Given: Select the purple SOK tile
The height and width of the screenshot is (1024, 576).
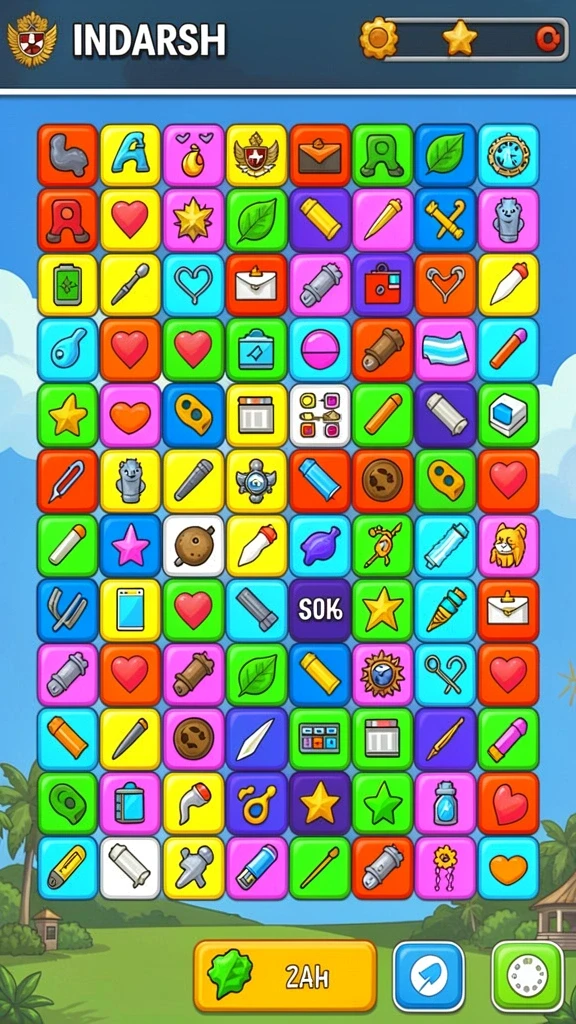Looking at the screenshot, I should (320, 611).
